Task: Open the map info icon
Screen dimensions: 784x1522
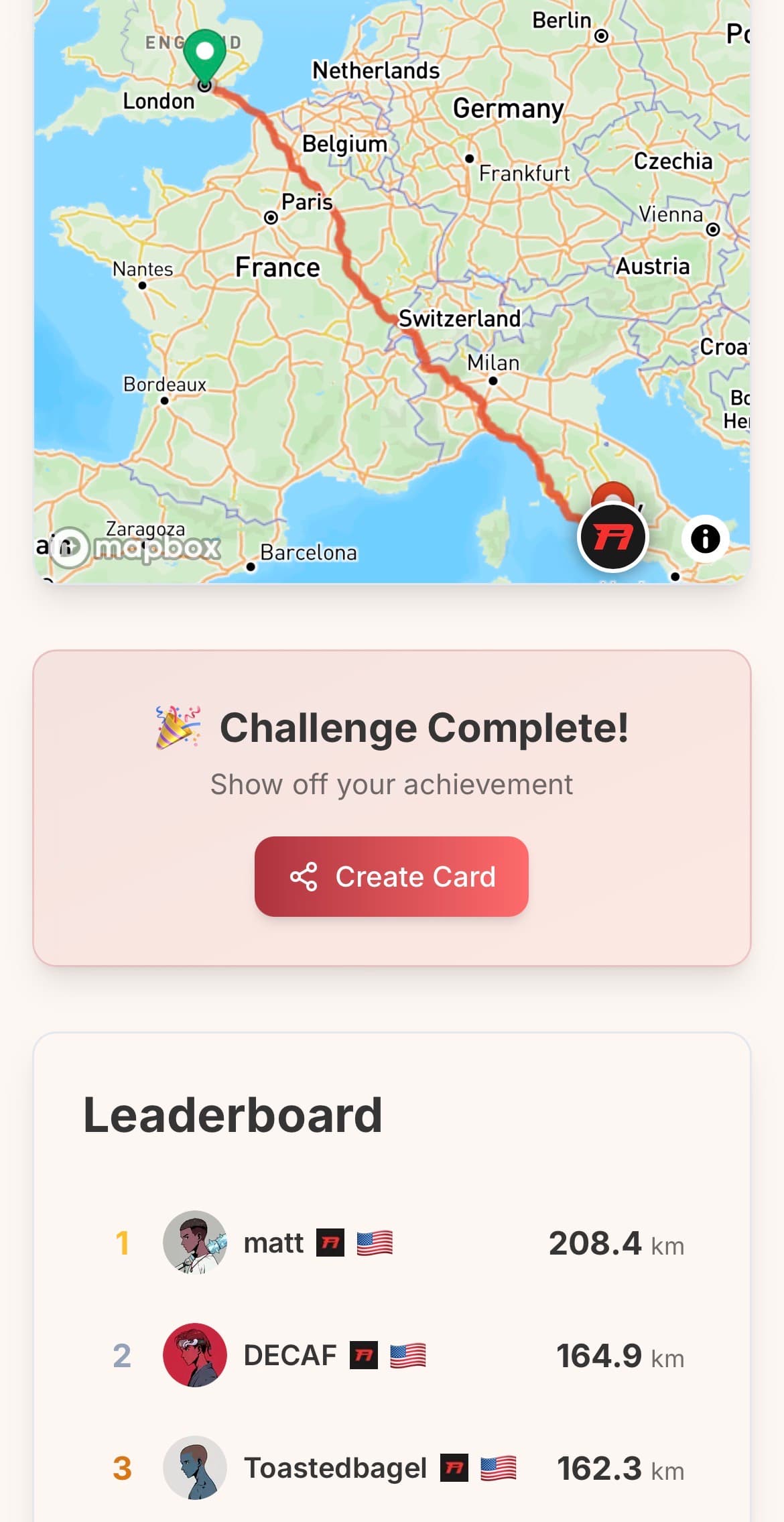Action: pos(705,538)
